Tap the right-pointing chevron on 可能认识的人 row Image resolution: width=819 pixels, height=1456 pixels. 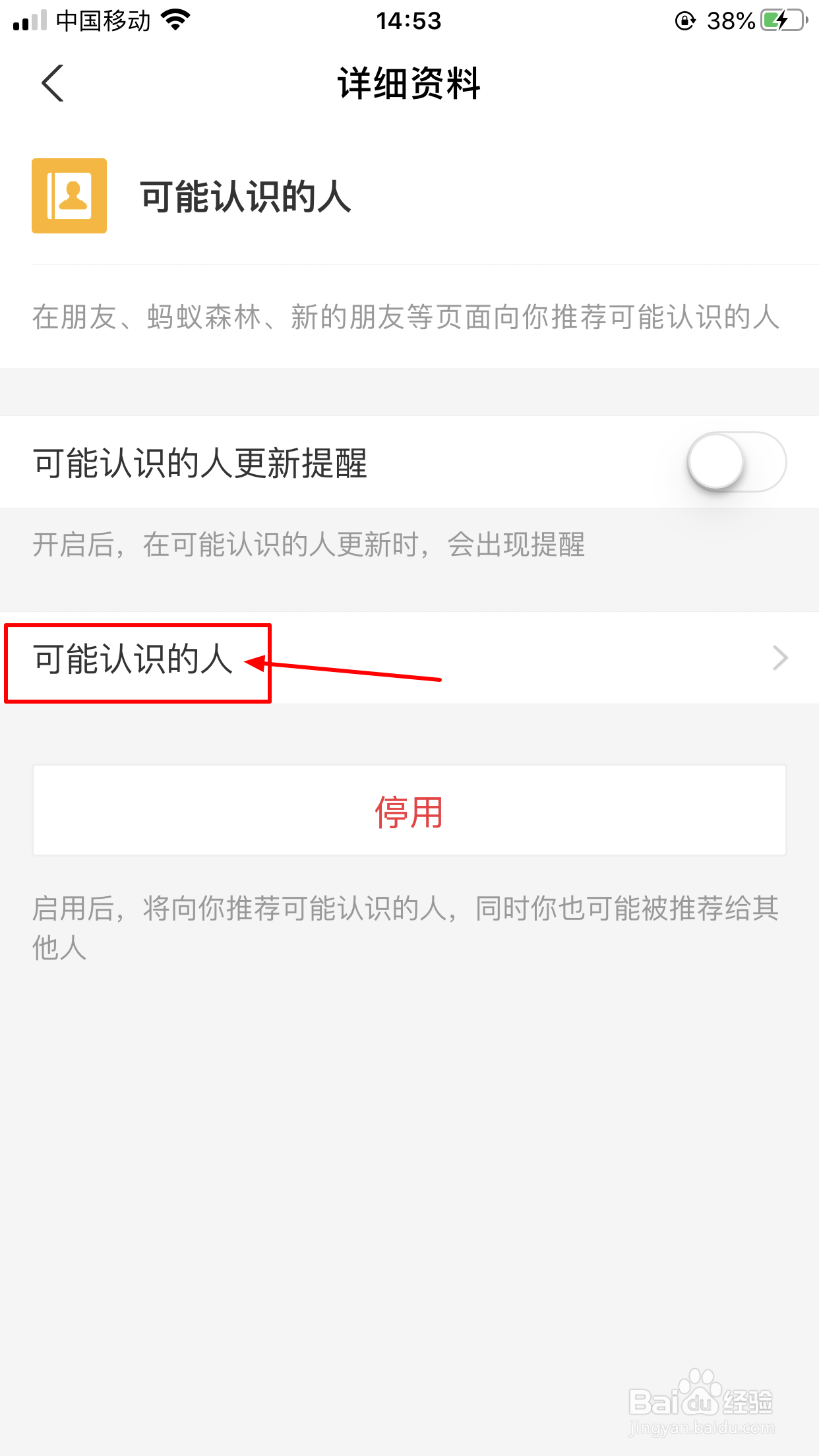click(781, 657)
